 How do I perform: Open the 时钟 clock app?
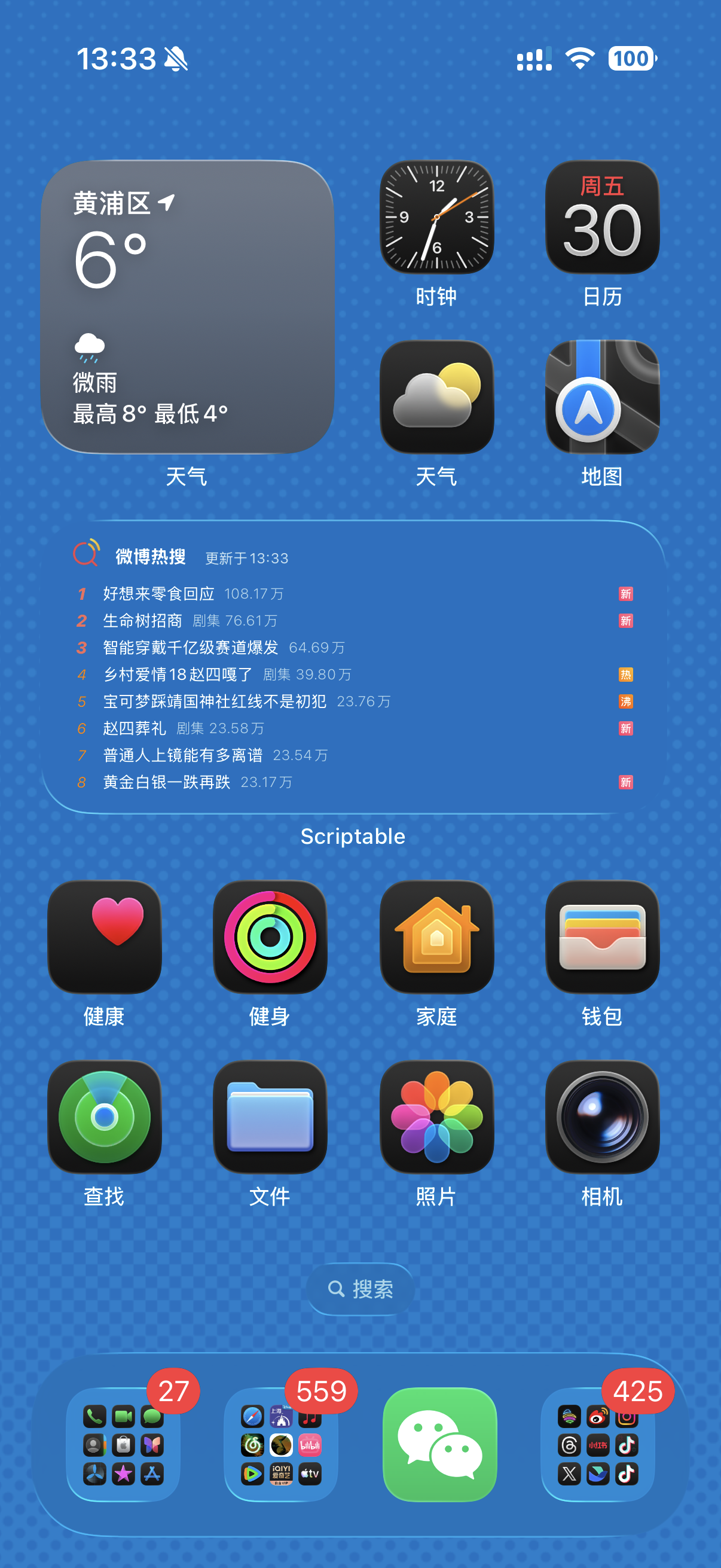436,217
